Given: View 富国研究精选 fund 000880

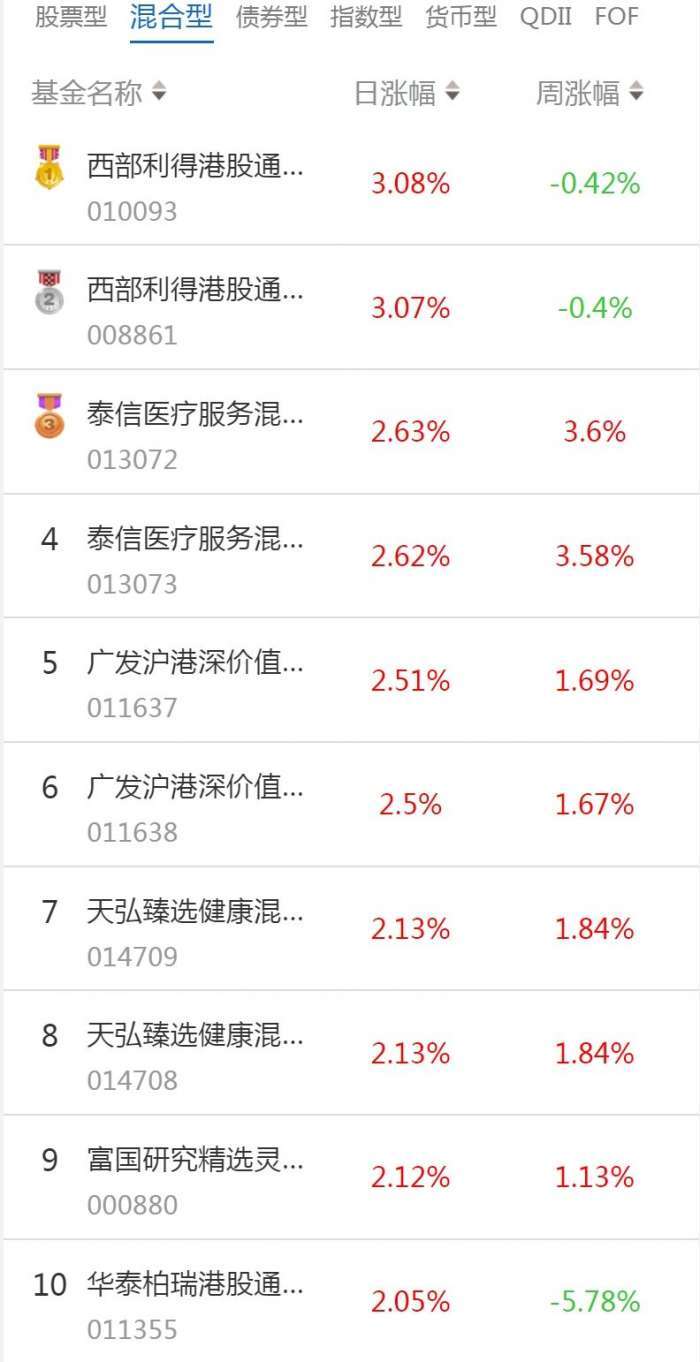Looking at the screenshot, I should [195, 1177].
